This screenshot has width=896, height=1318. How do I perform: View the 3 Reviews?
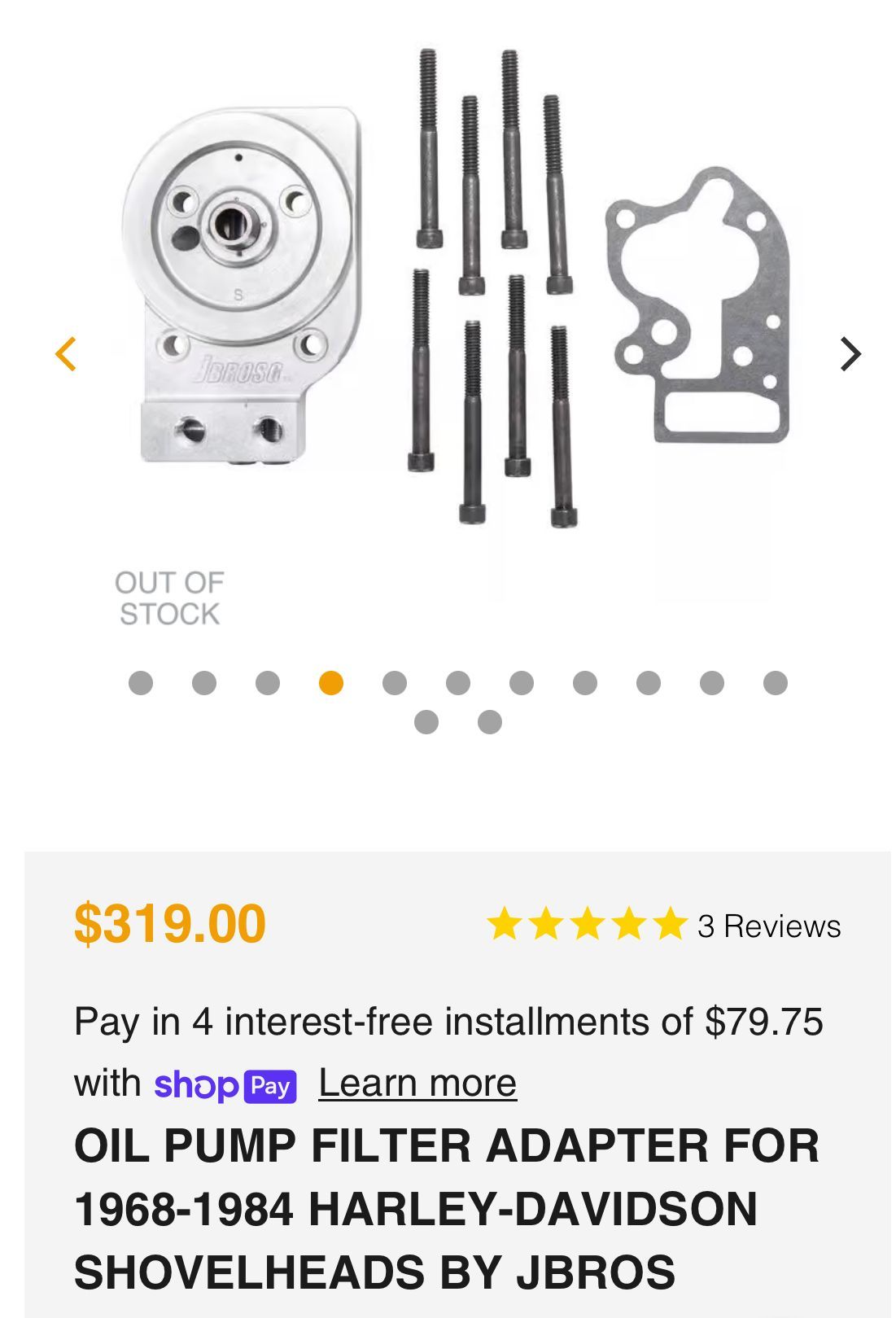[x=768, y=926]
